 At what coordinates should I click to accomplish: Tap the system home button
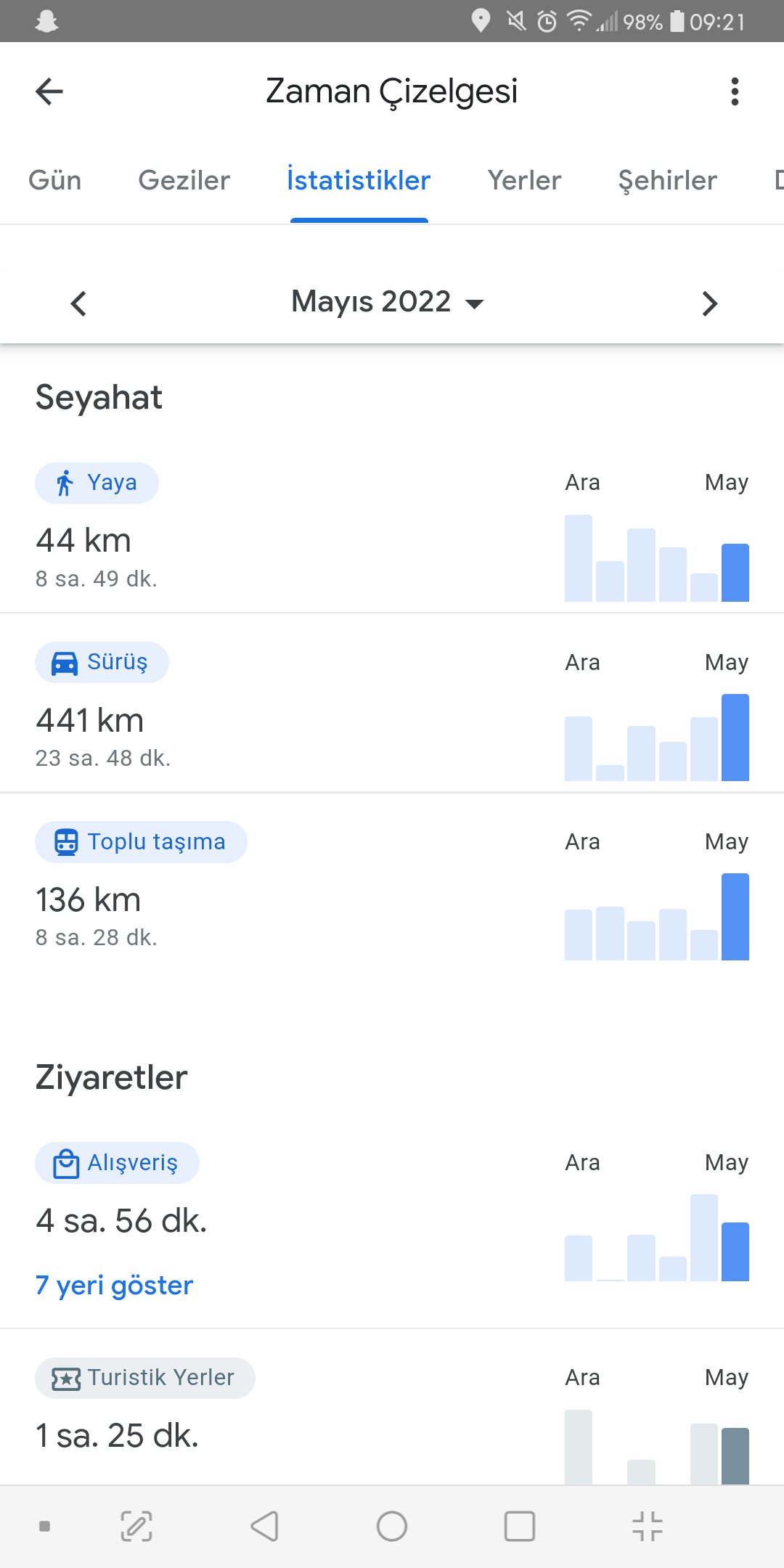point(392,1526)
